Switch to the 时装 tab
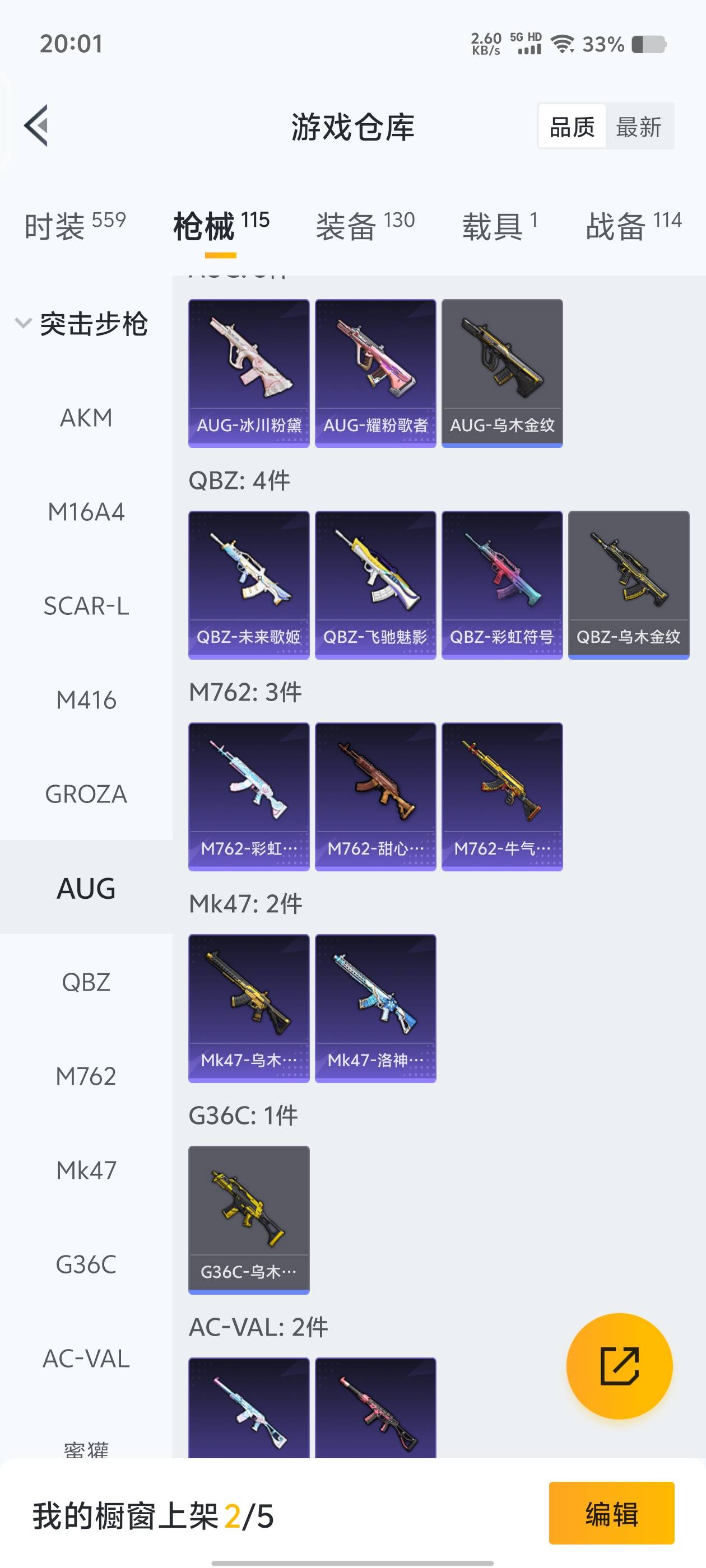The height and width of the screenshot is (1568, 706). [x=75, y=226]
